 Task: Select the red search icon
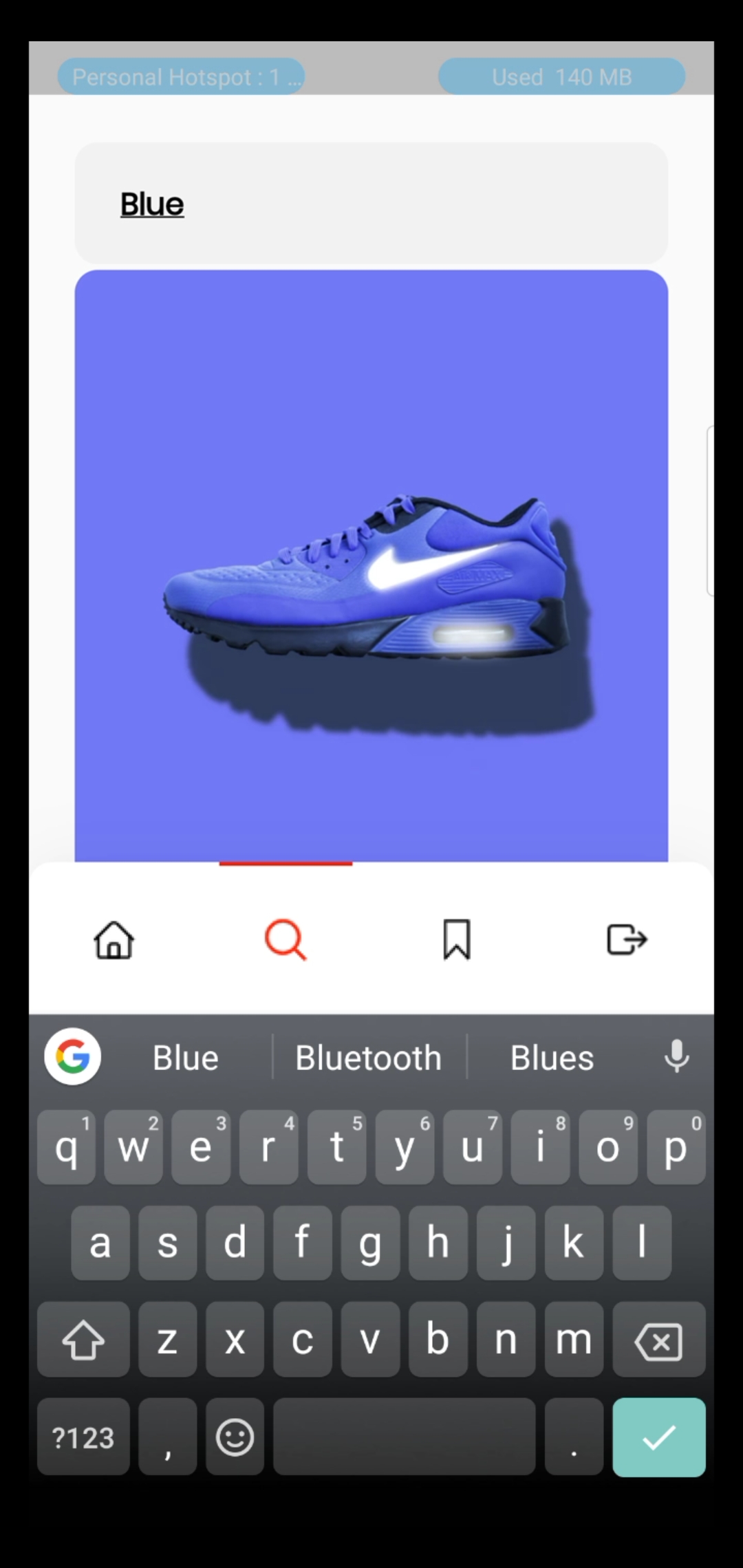pos(286,940)
